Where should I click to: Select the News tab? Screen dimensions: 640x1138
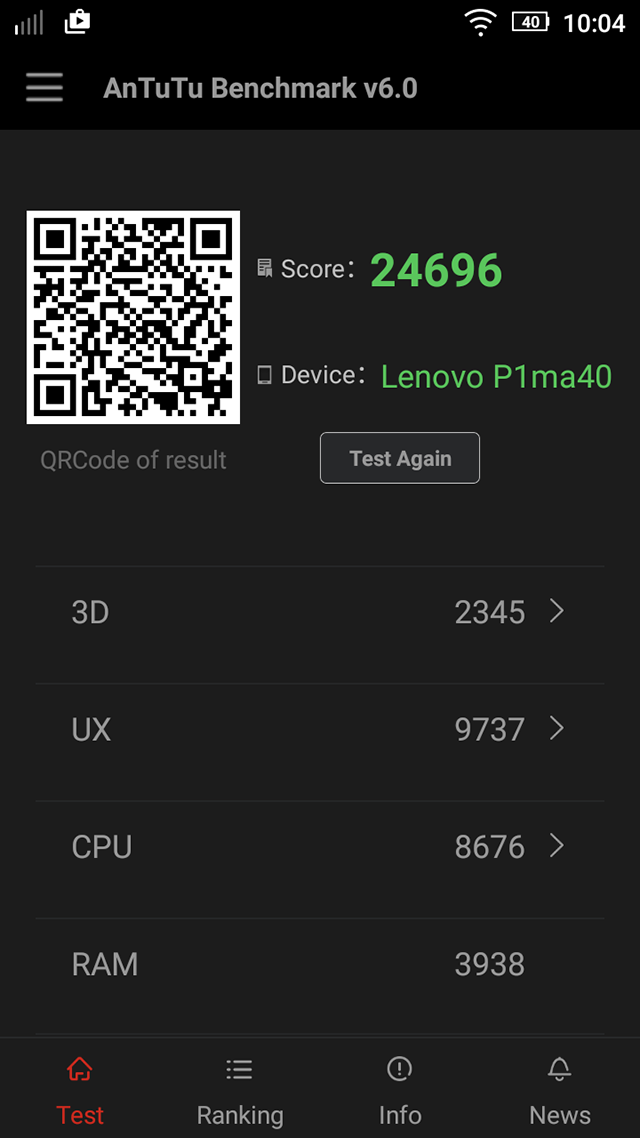click(560, 1090)
